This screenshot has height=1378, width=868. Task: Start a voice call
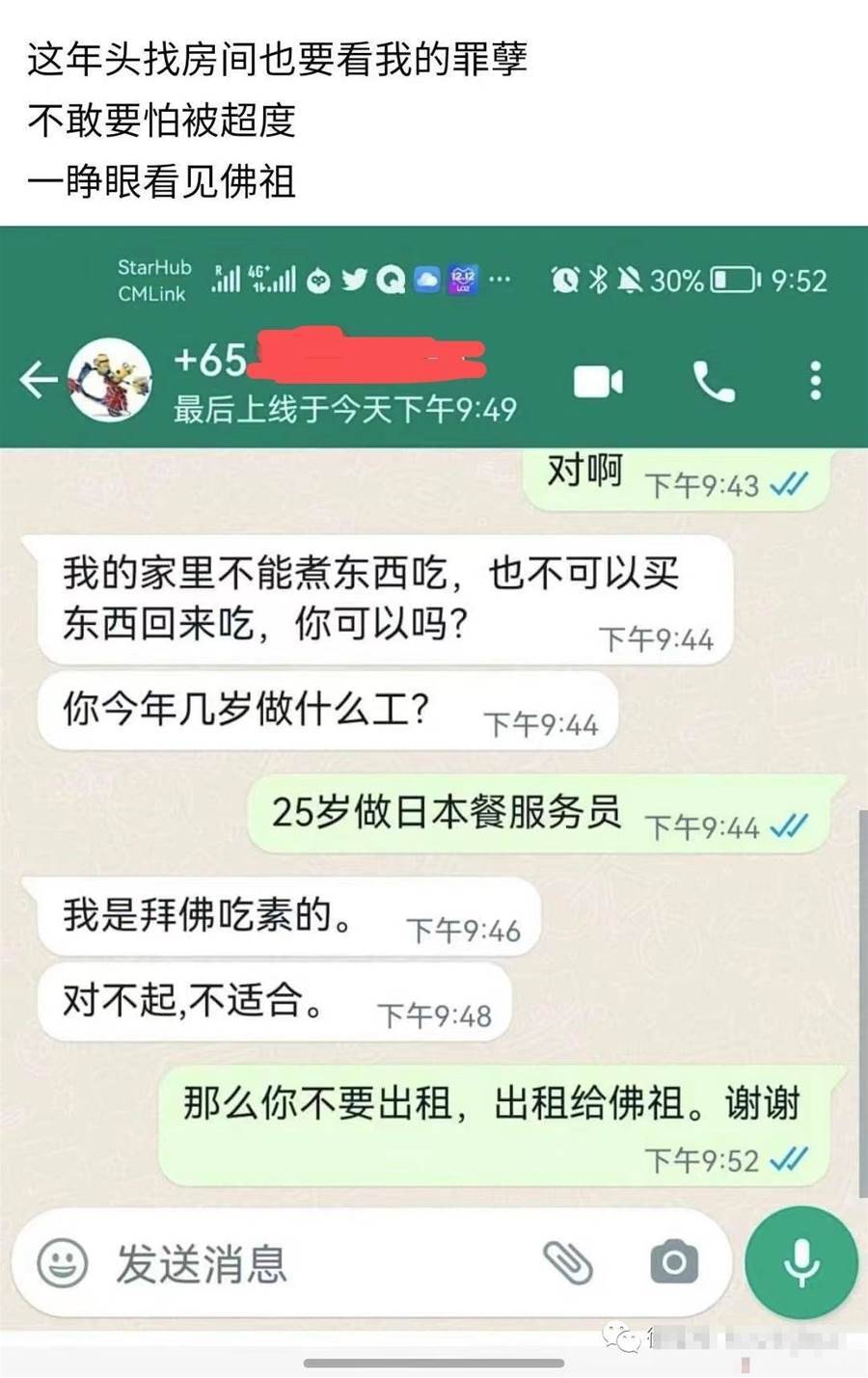point(714,382)
